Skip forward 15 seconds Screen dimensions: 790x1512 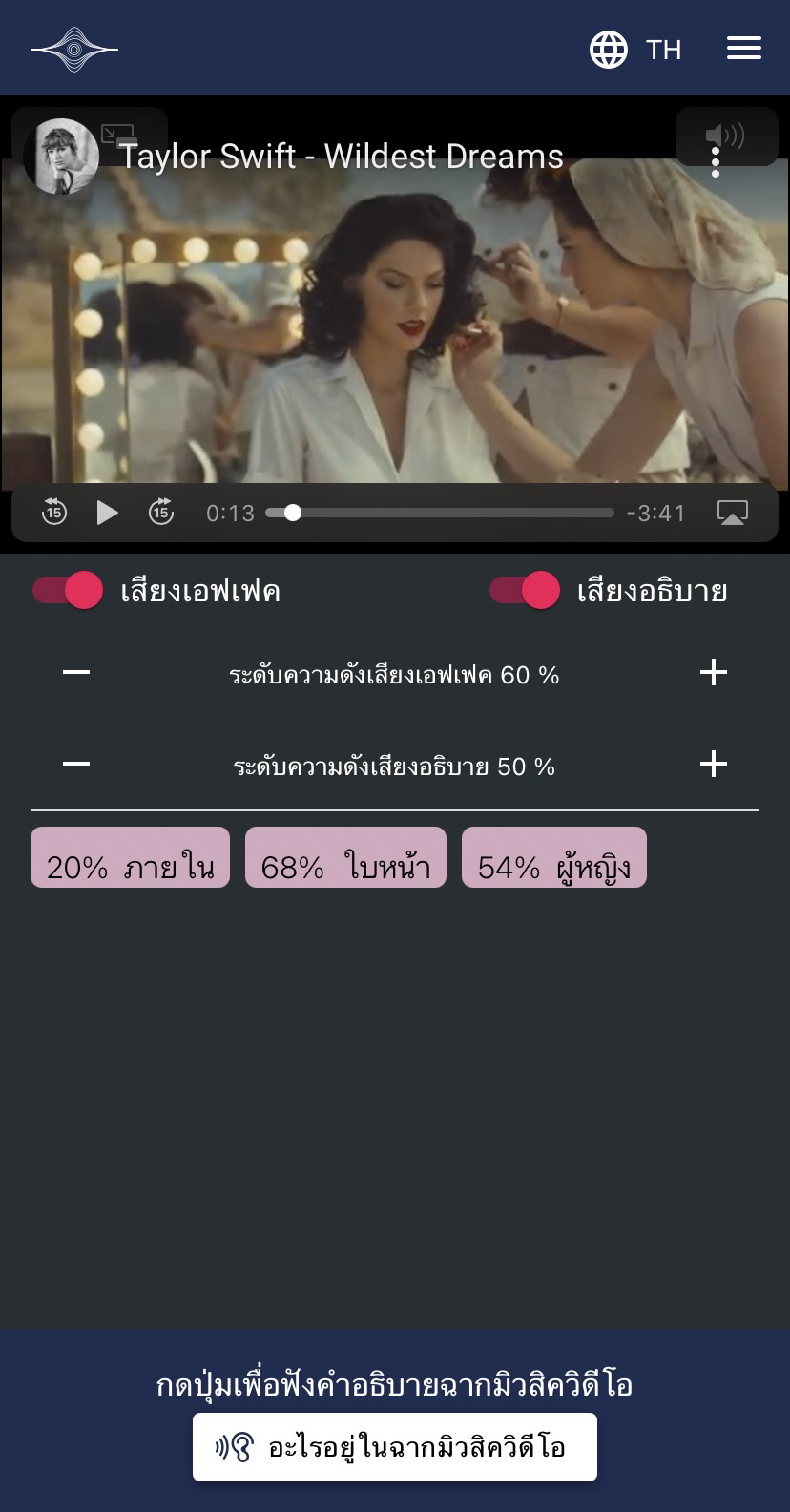(161, 513)
